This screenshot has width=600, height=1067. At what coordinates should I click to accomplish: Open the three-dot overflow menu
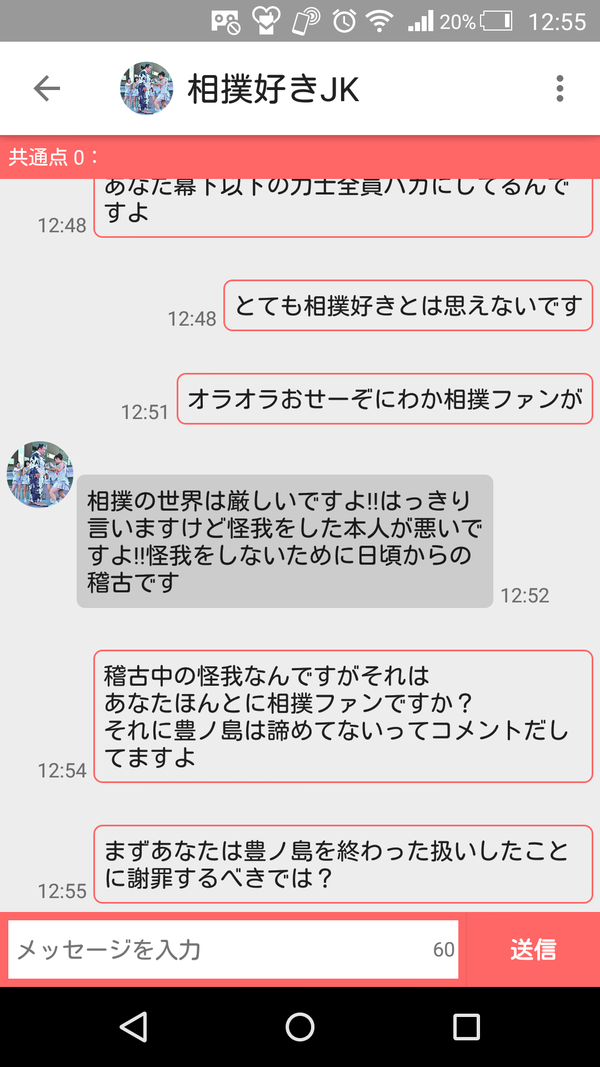[x=559, y=88]
